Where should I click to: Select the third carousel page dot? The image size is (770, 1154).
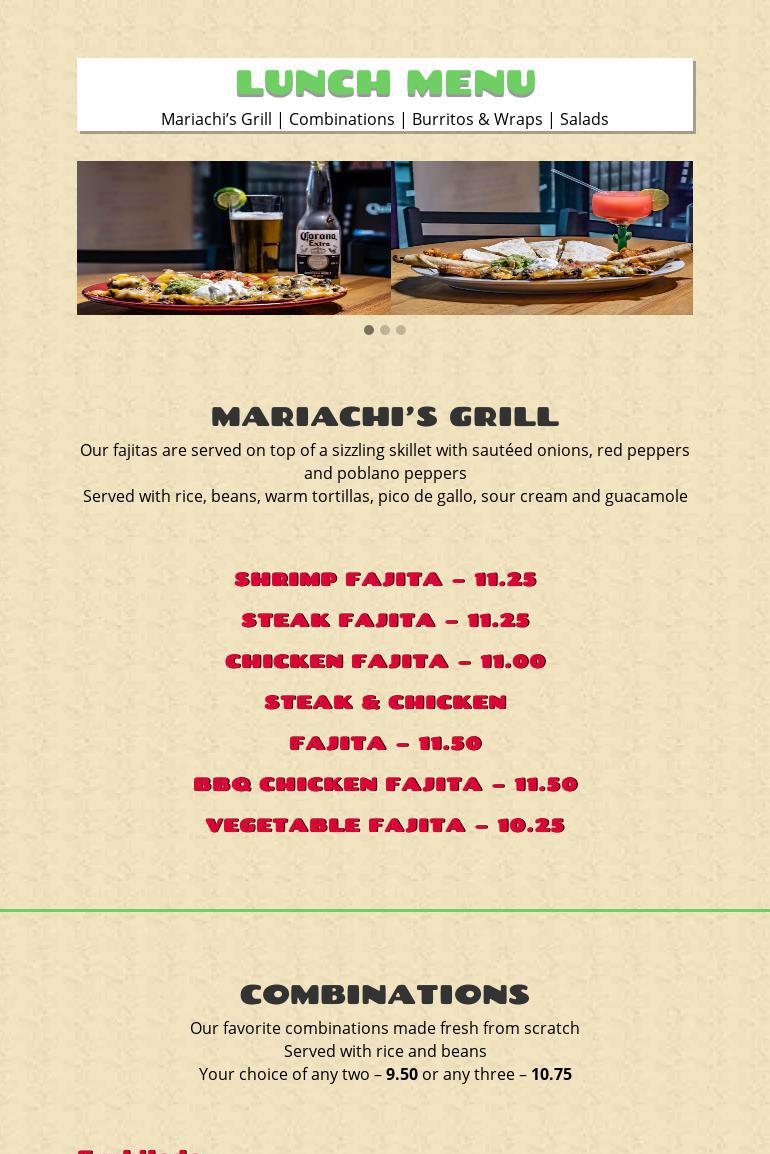(x=401, y=330)
